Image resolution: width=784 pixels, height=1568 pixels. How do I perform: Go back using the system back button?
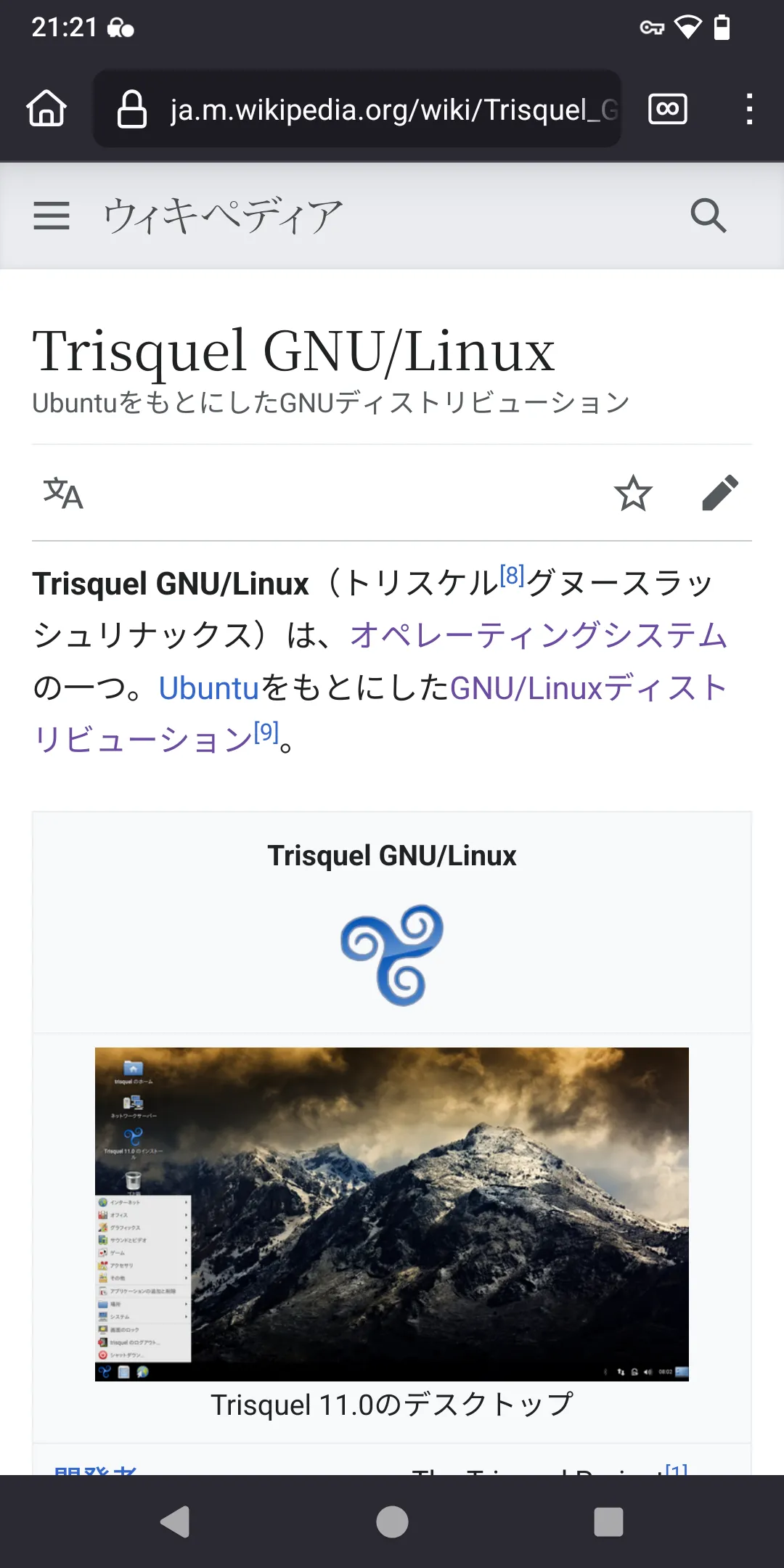tap(175, 1522)
